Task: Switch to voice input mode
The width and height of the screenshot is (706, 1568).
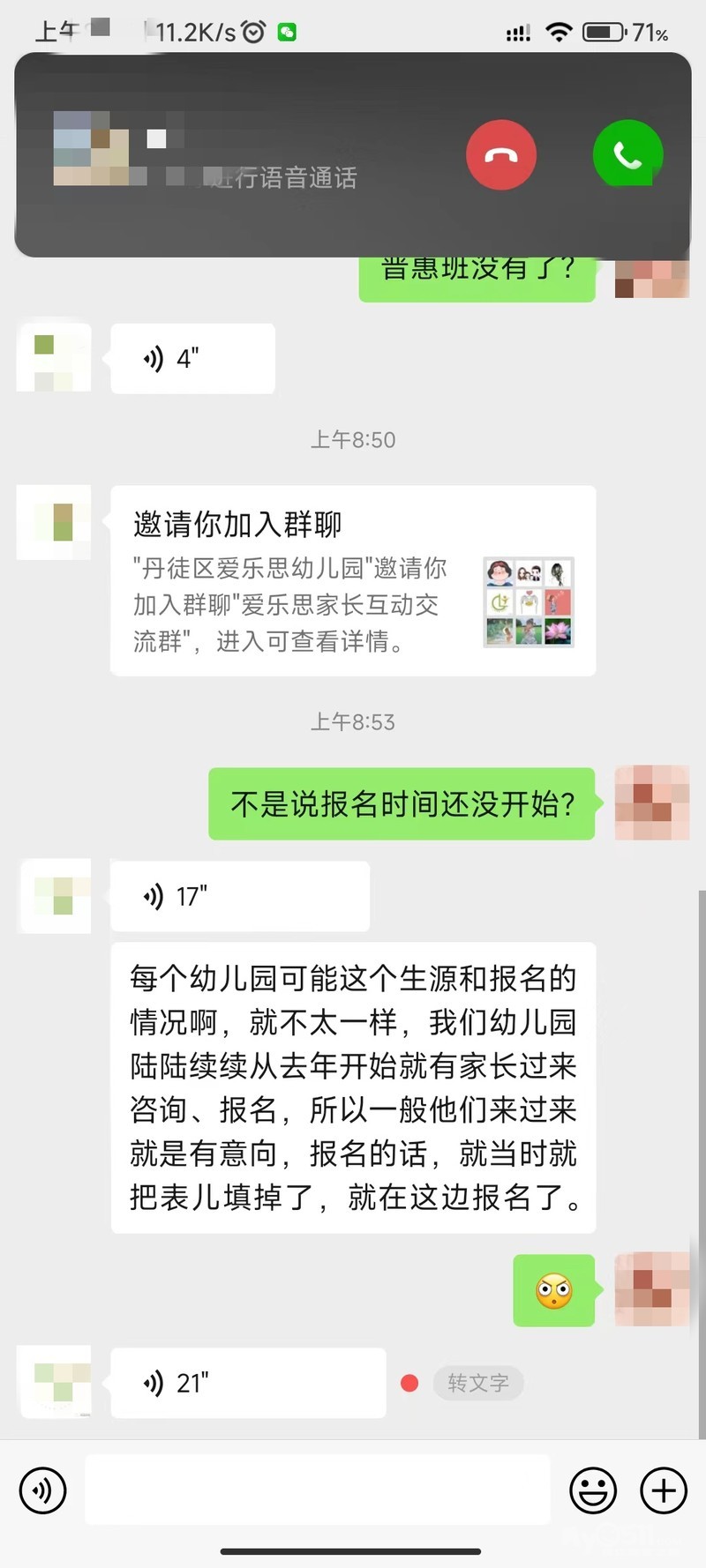Action: [x=42, y=1490]
